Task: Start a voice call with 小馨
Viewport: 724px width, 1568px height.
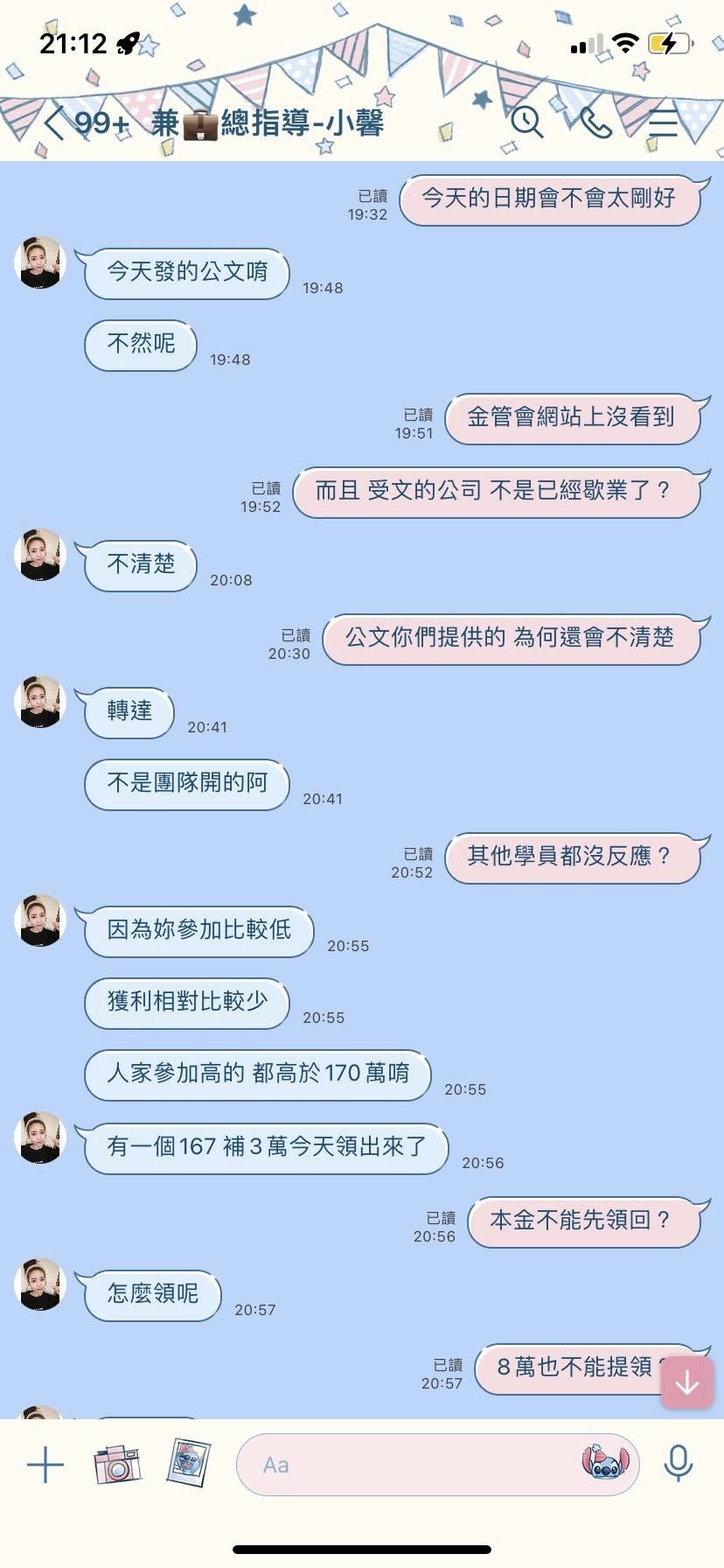Action: coord(595,122)
